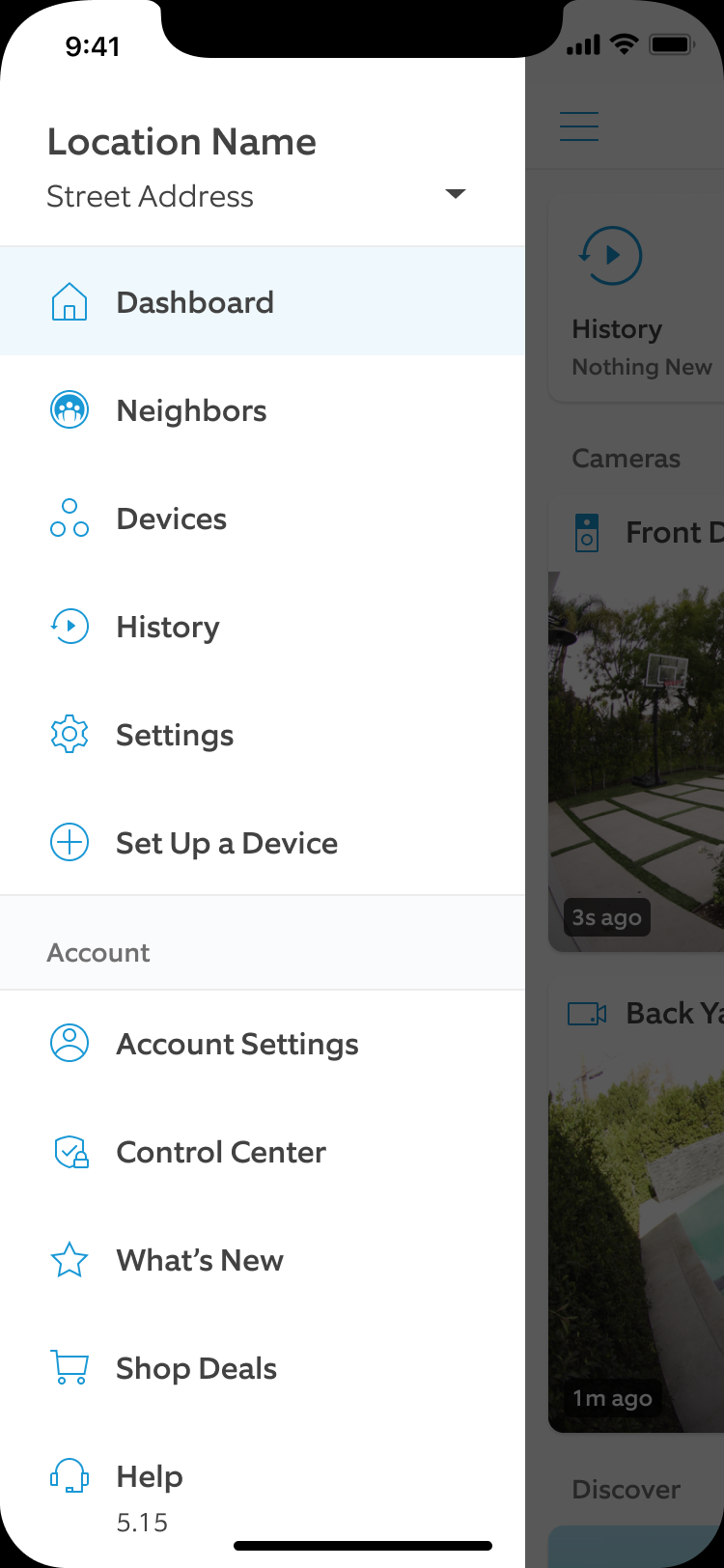Select History in the side menu
The image size is (724, 1568).
(x=167, y=627)
